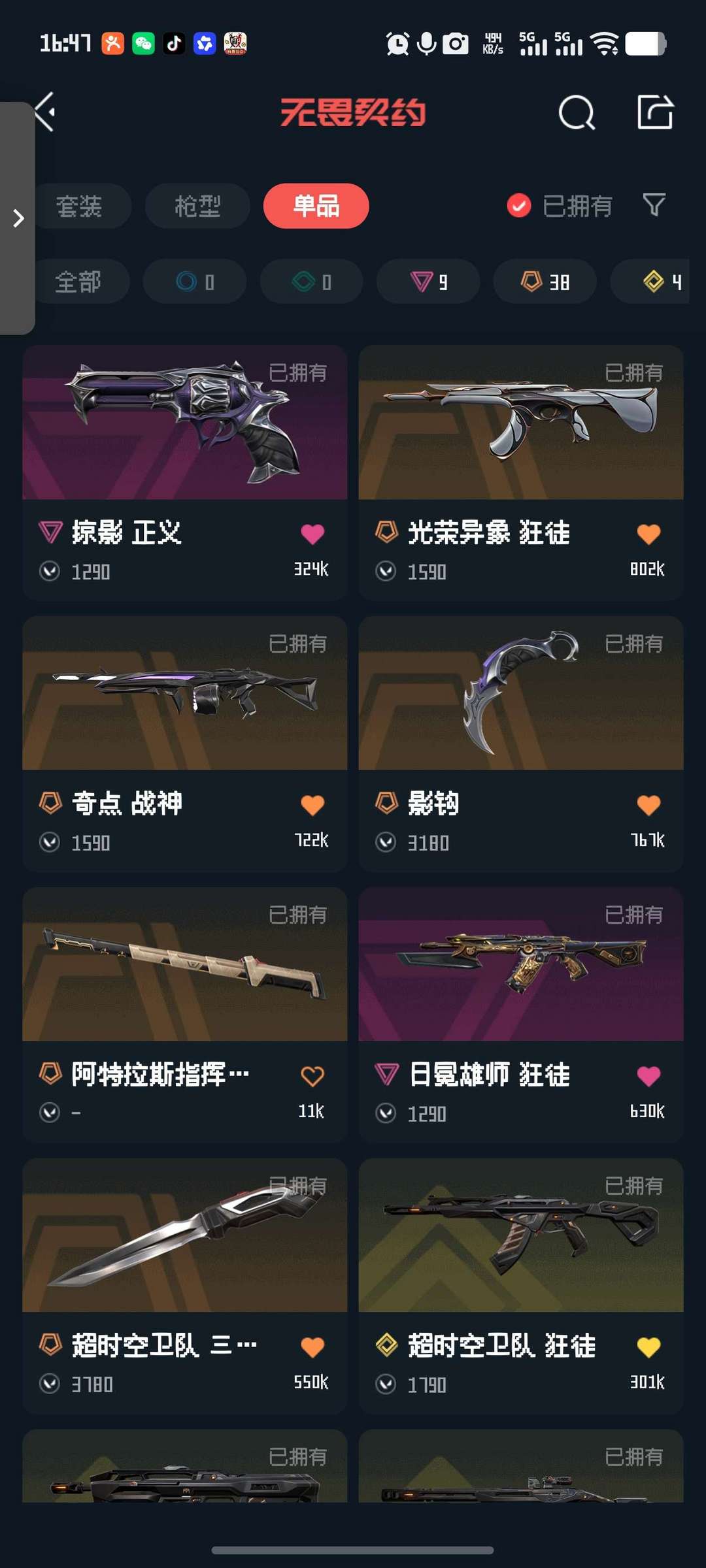
Task: Like the 阿特拉斯指挥 skin
Action: (x=312, y=1076)
